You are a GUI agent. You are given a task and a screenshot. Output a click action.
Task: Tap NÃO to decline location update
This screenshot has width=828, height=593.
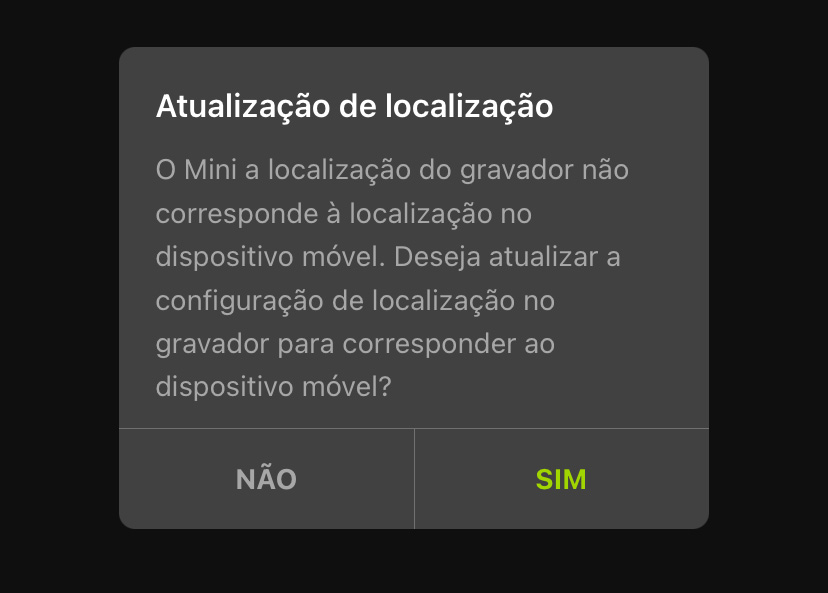coord(266,479)
